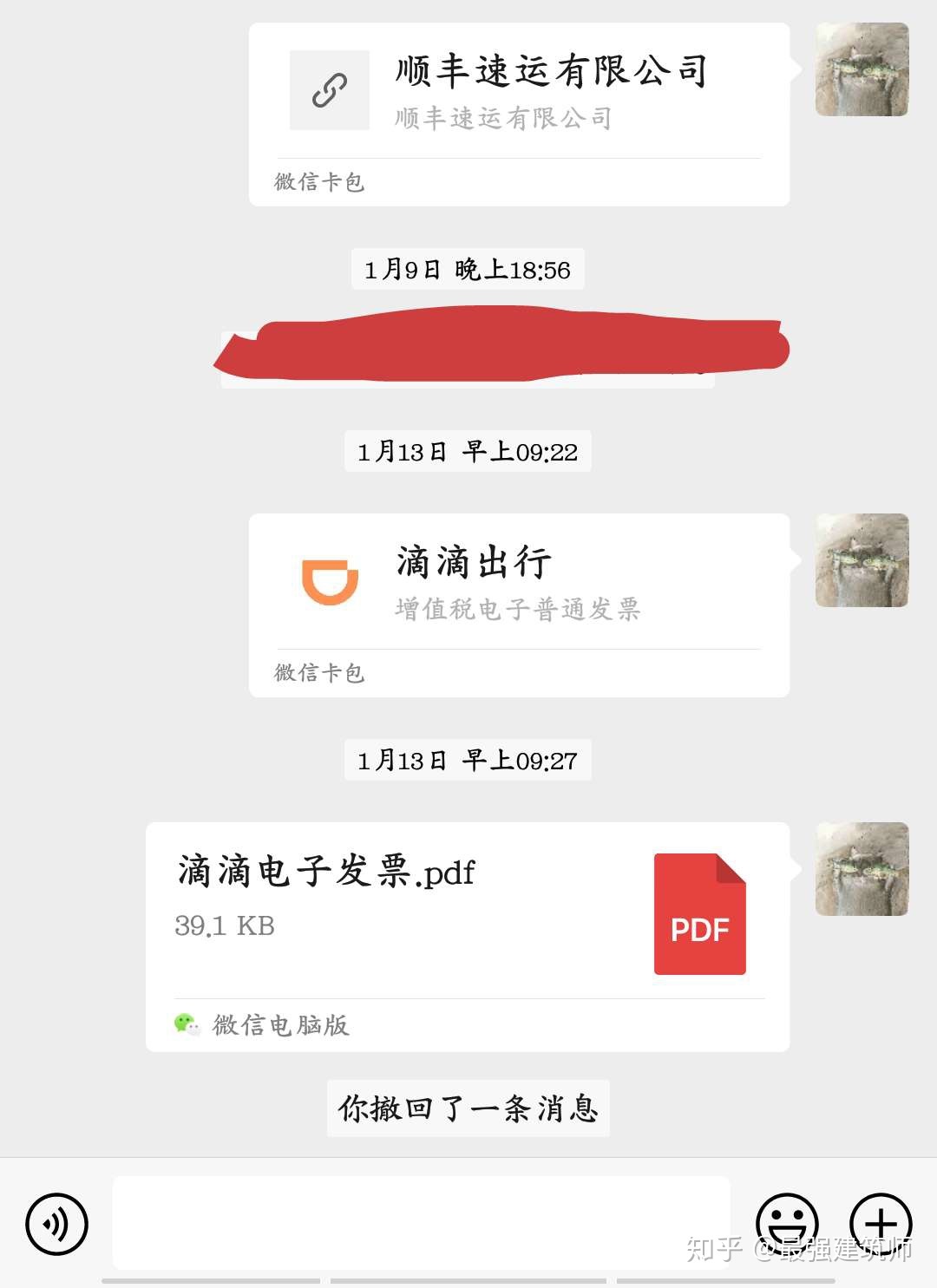Tap the 1月13日 早上09:22 timestamp

[468, 452]
